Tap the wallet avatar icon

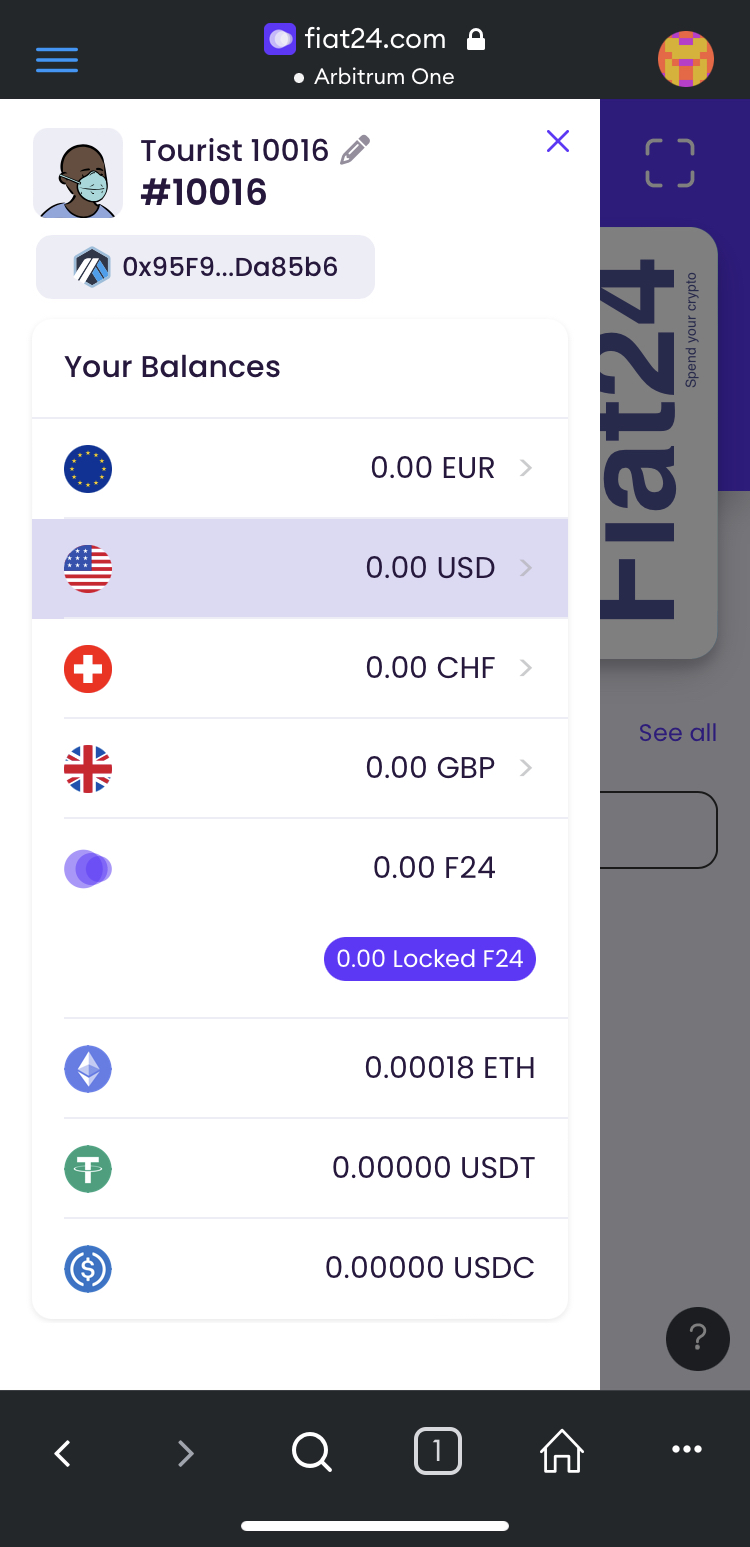[685, 59]
